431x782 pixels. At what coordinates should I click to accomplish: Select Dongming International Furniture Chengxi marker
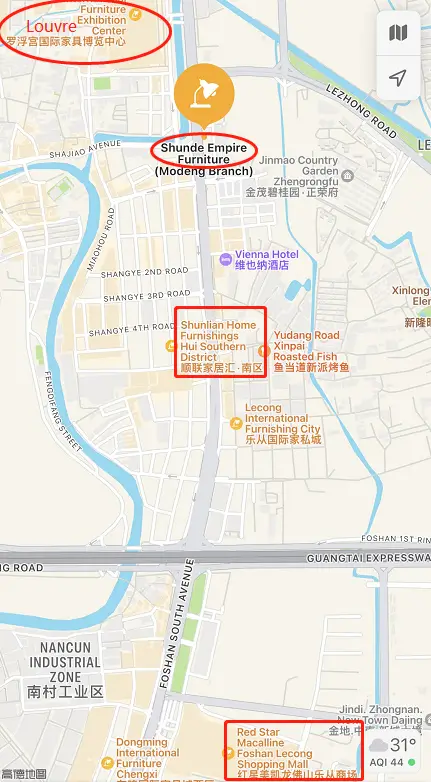[x=107, y=763]
